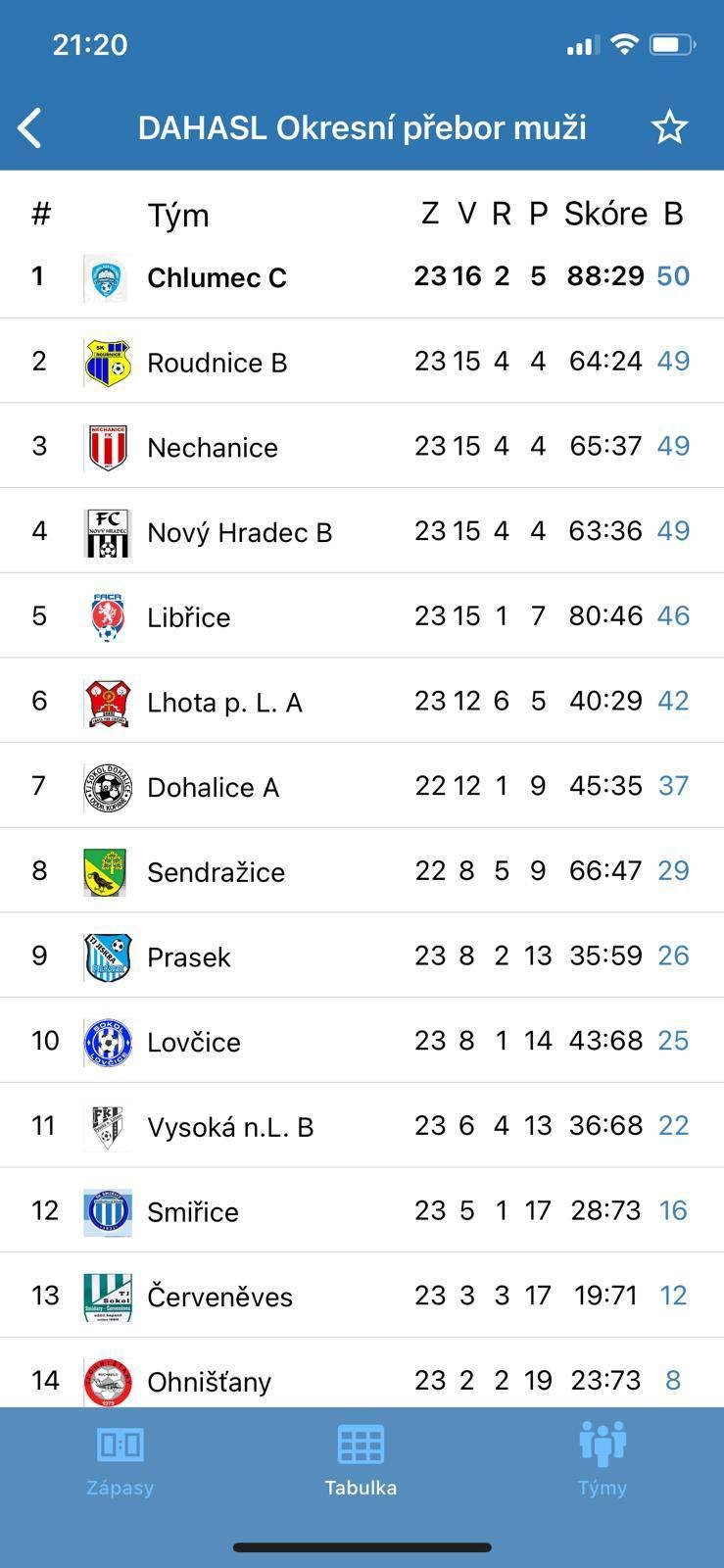Open the Chlumec C team row
The image size is (724, 1568).
tap(362, 276)
